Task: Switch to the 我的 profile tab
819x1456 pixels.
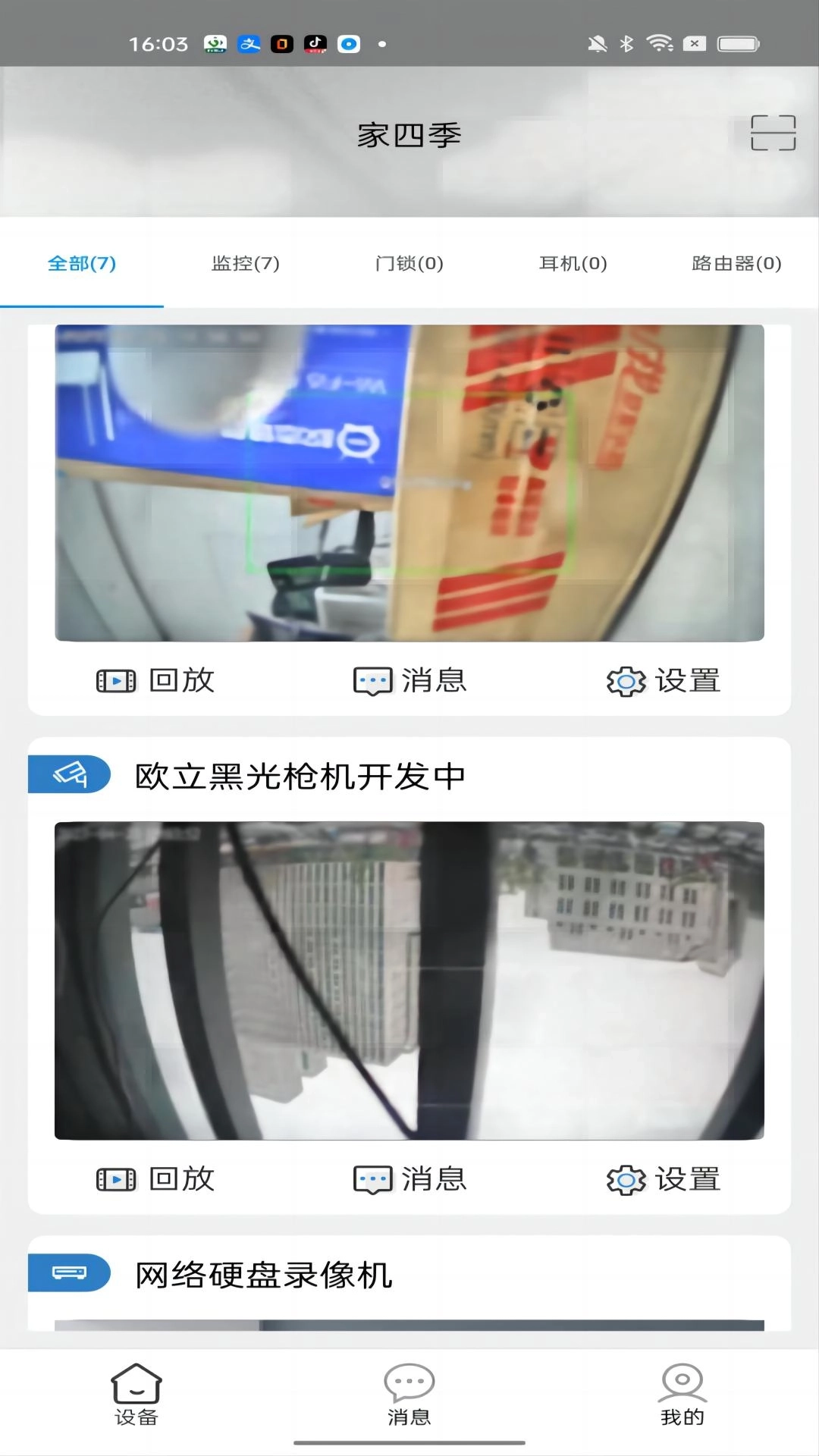Action: (x=682, y=1395)
